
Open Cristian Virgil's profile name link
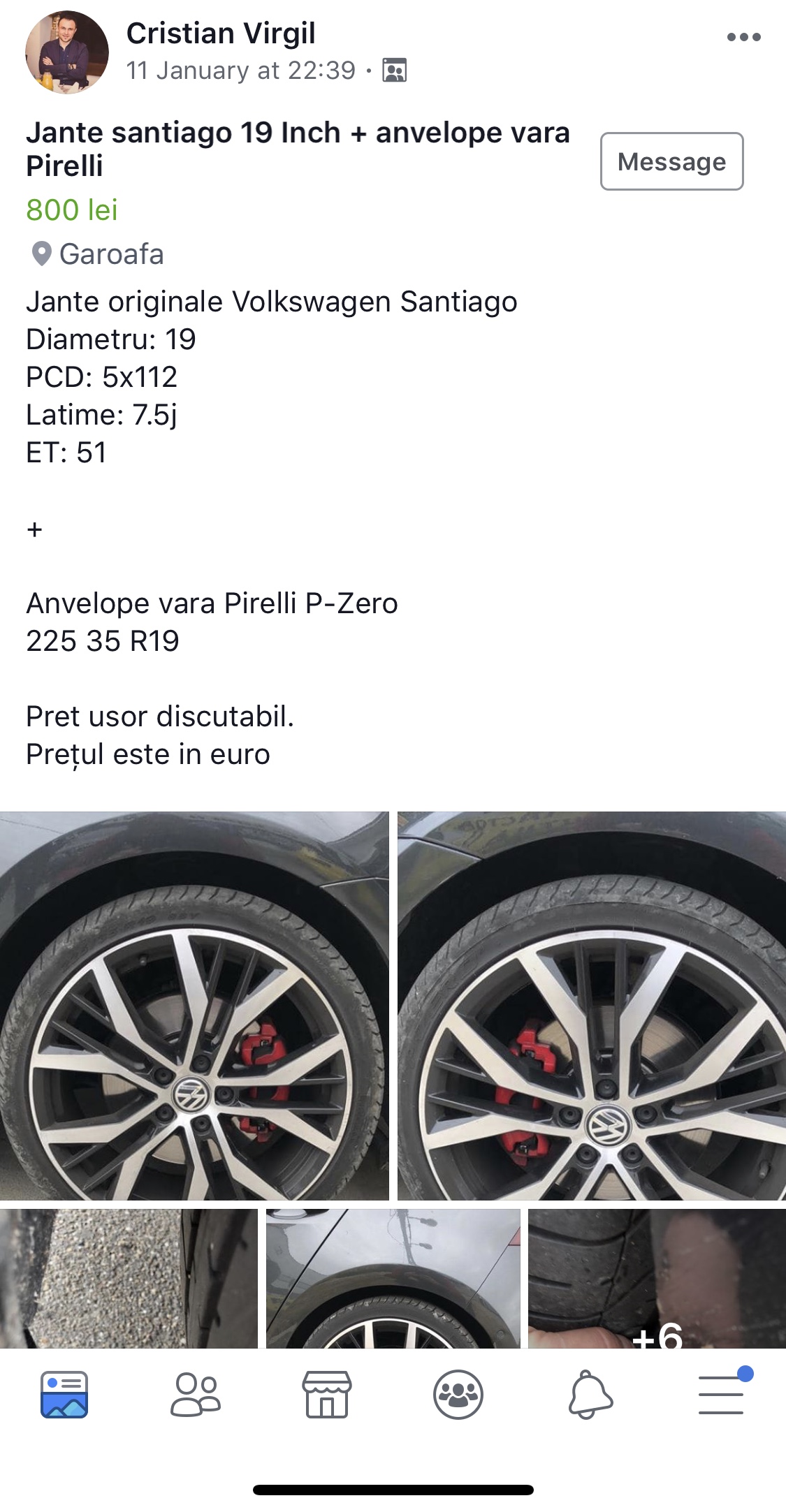pyautogui.click(x=220, y=32)
